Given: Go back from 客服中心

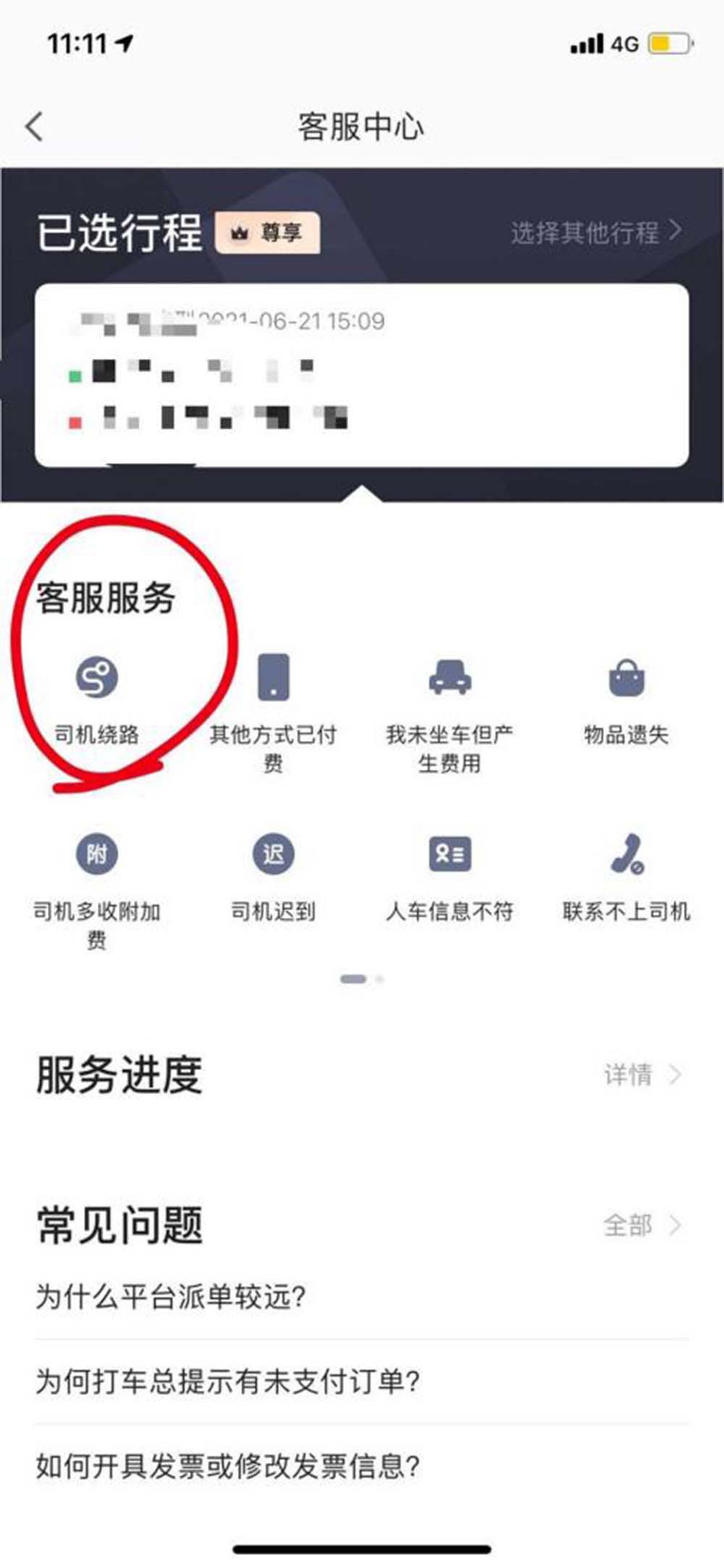Looking at the screenshot, I should (35, 127).
